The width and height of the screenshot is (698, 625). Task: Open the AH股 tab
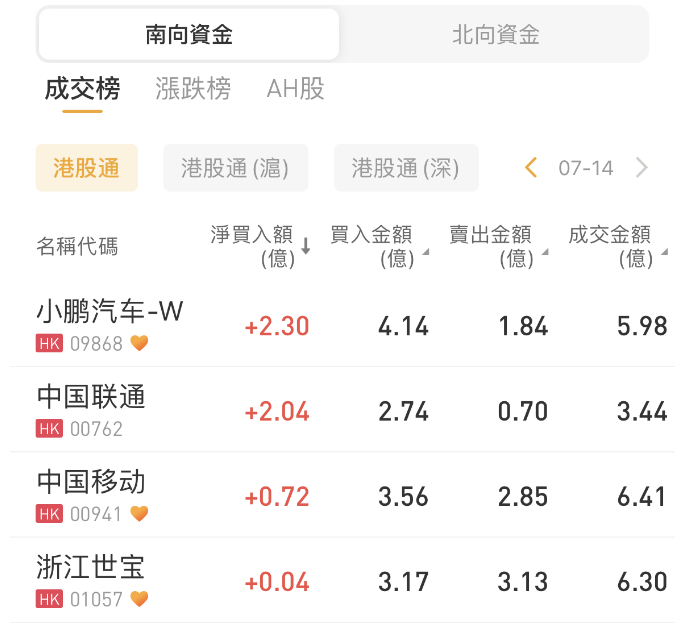click(x=295, y=89)
